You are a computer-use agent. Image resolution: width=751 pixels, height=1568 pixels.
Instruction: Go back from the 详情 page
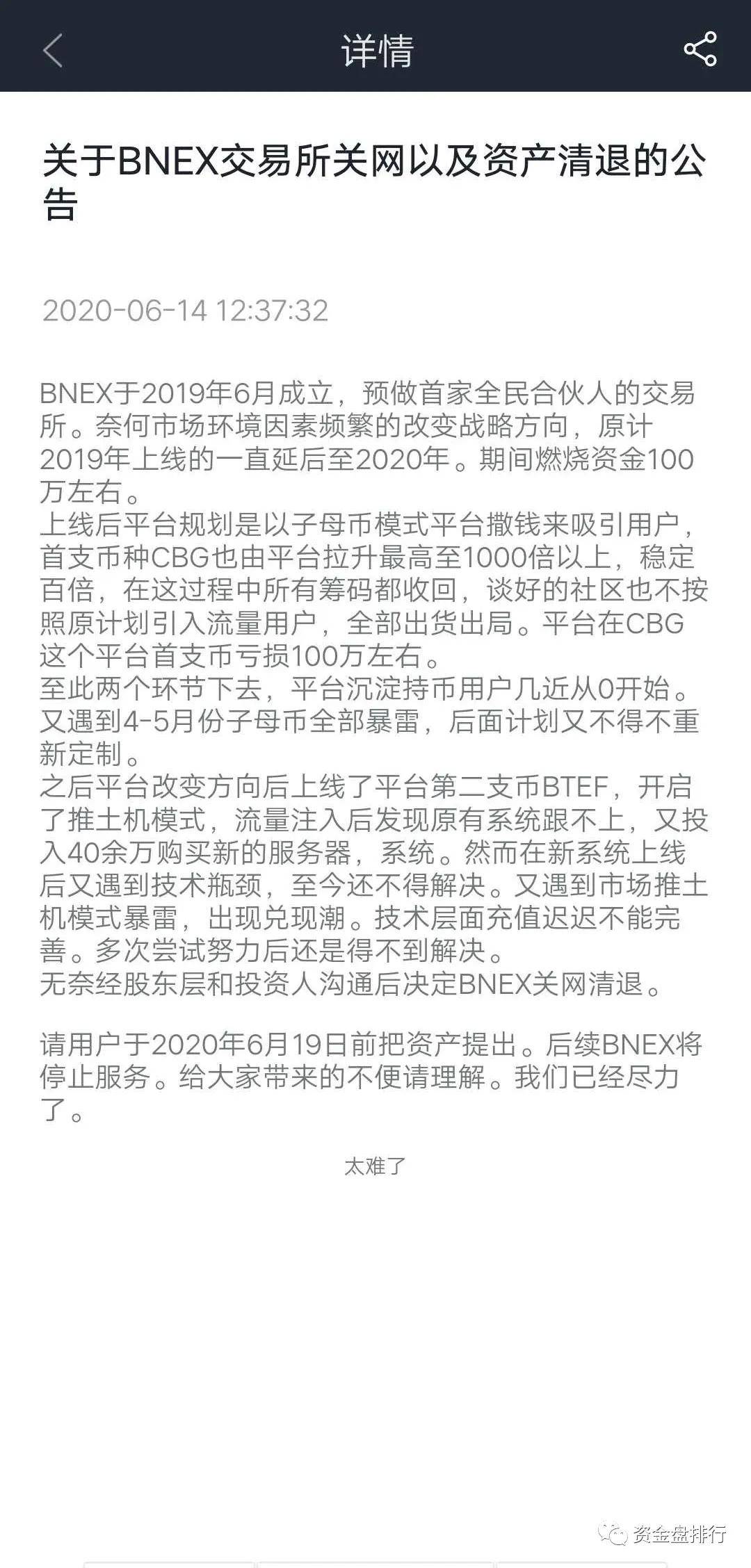tap(53, 50)
